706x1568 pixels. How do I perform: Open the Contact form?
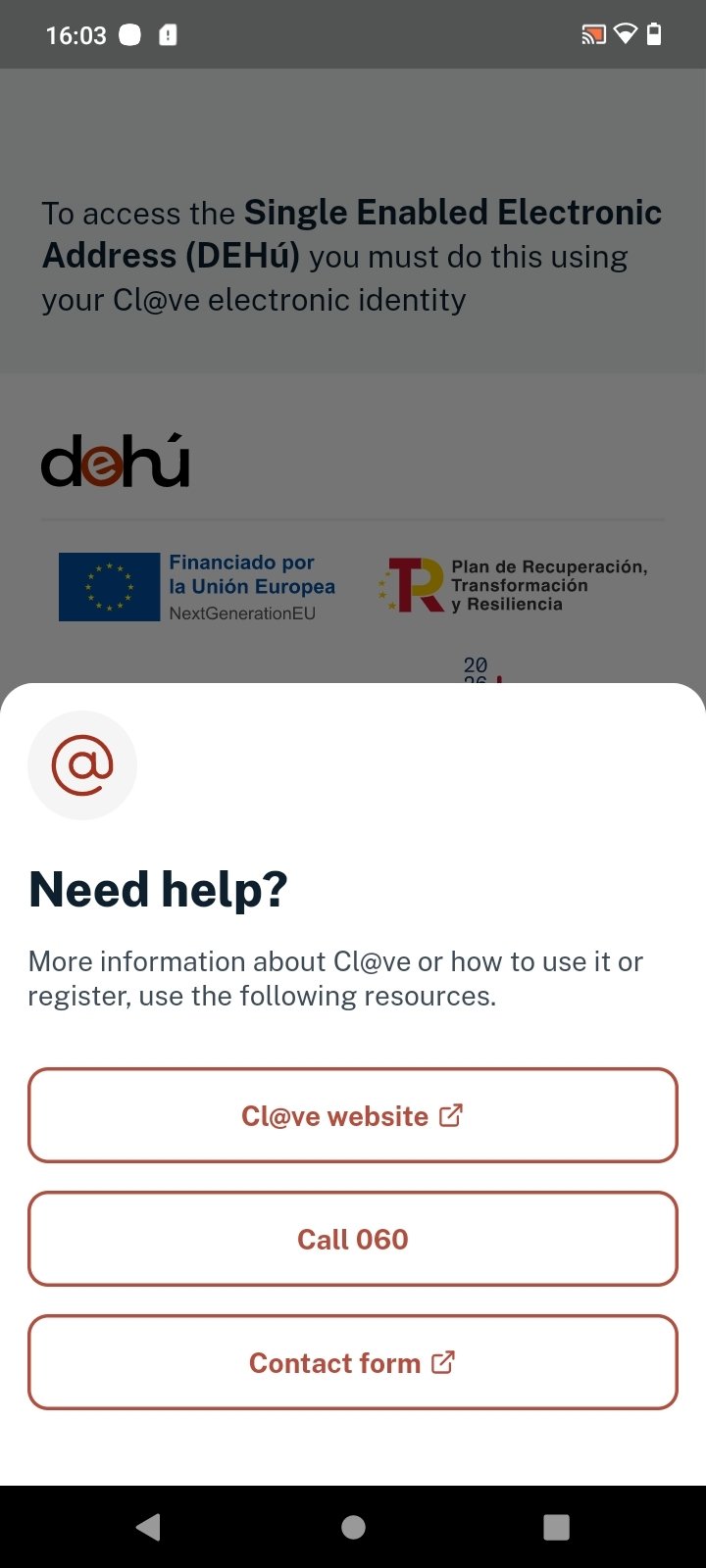coord(353,1362)
